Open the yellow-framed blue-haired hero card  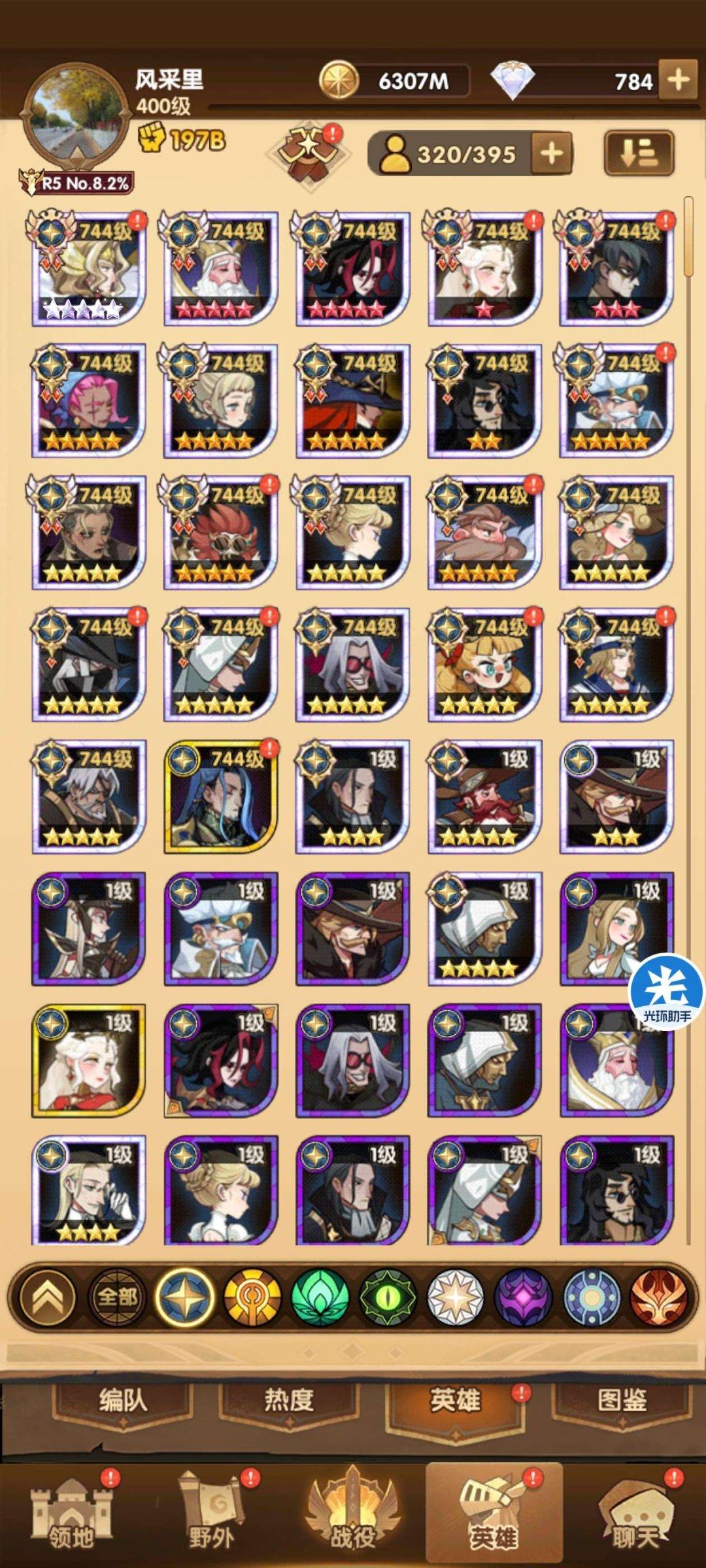tap(220, 796)
